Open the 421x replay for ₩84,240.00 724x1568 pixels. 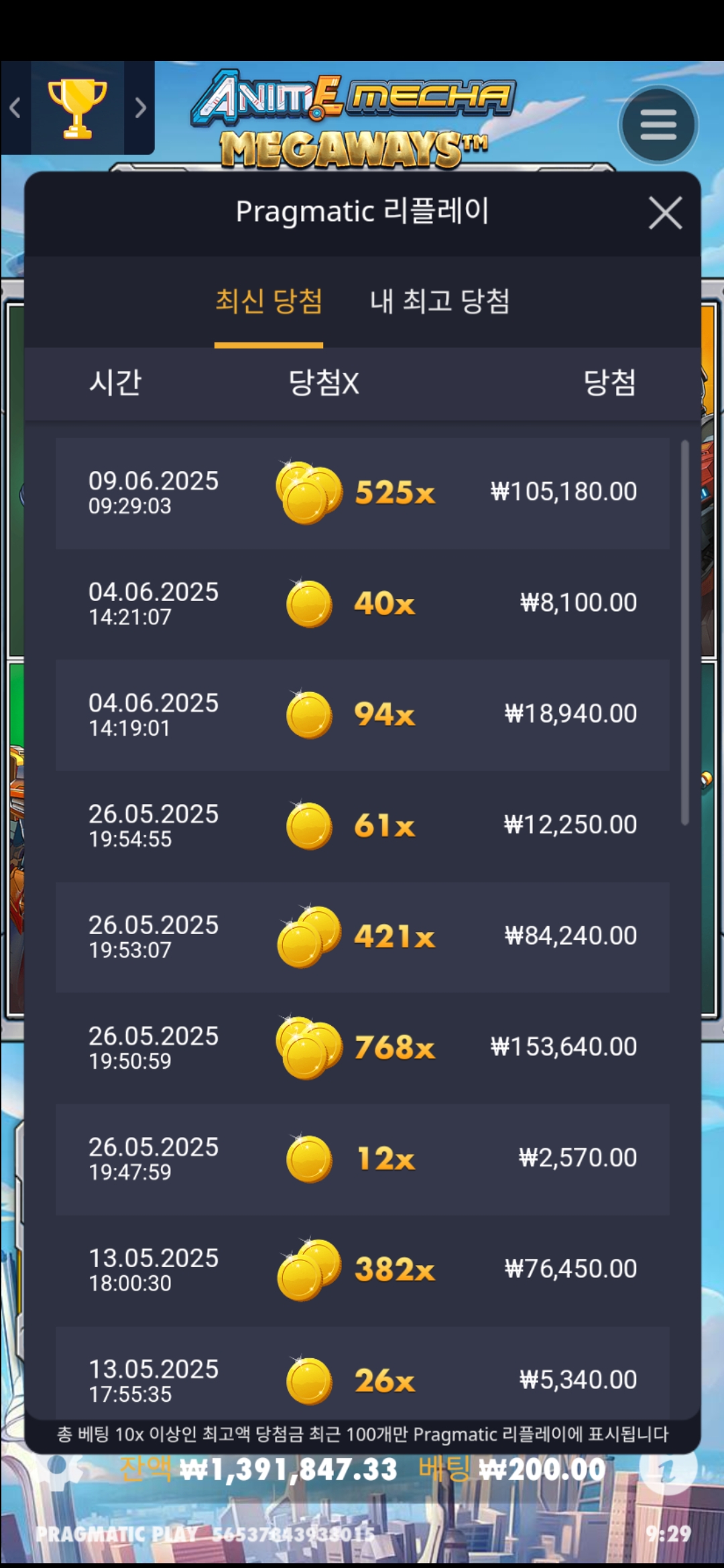pyautogui.click(x=362, y=937)
